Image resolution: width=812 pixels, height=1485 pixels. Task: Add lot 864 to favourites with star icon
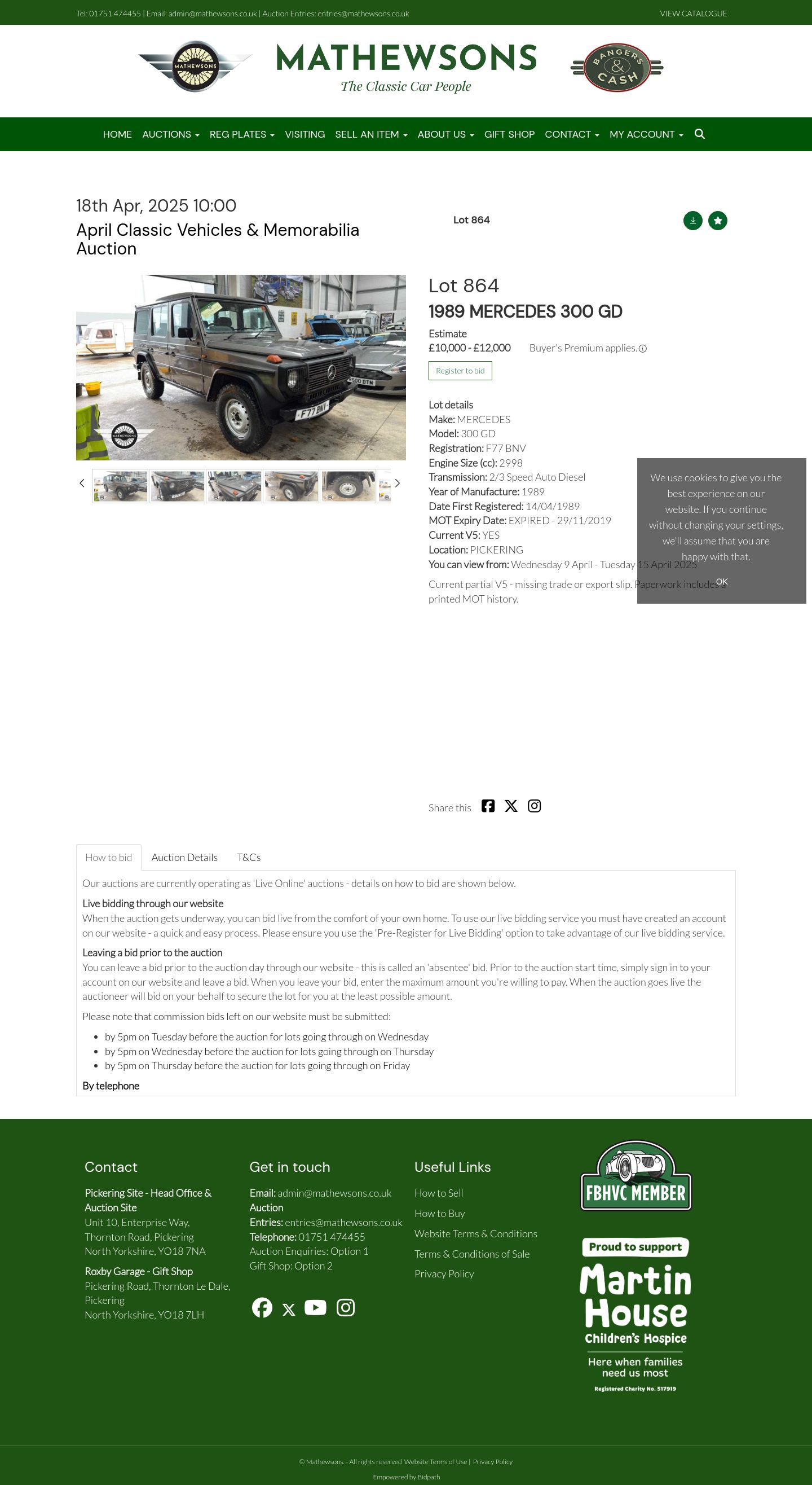pos(717,220)
